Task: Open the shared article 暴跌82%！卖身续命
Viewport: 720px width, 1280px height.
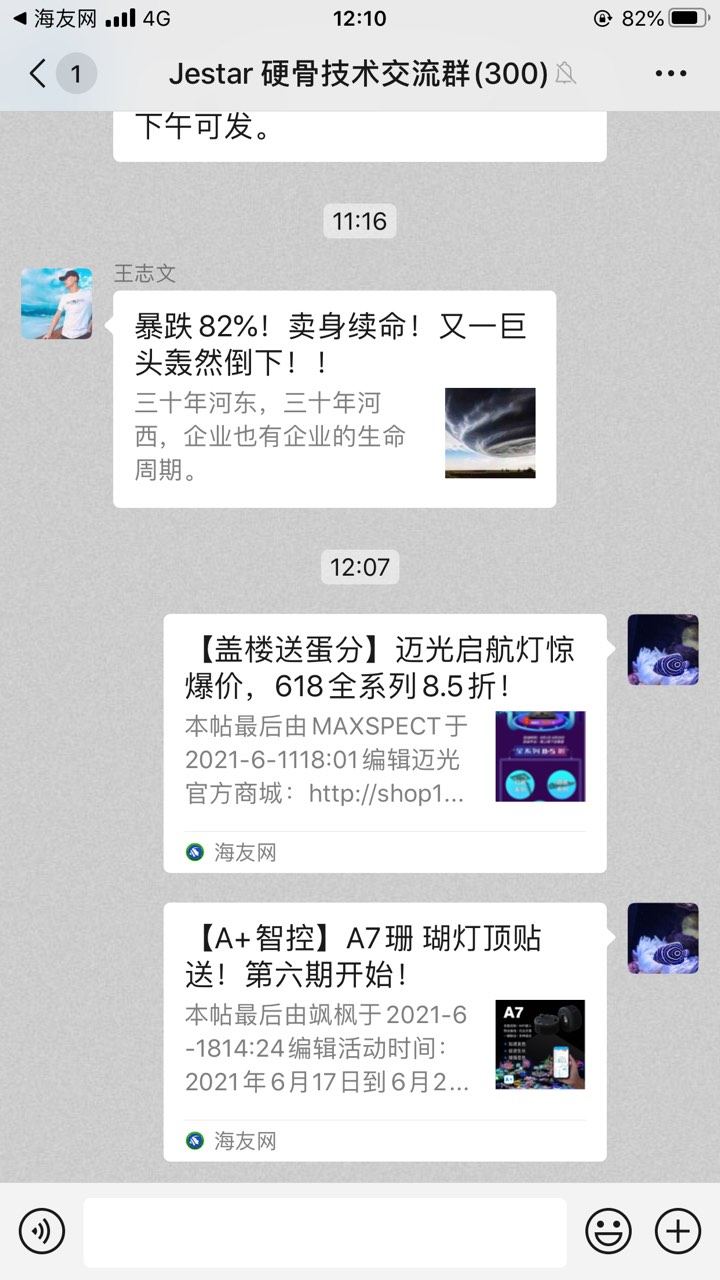Action: (334, 399)
